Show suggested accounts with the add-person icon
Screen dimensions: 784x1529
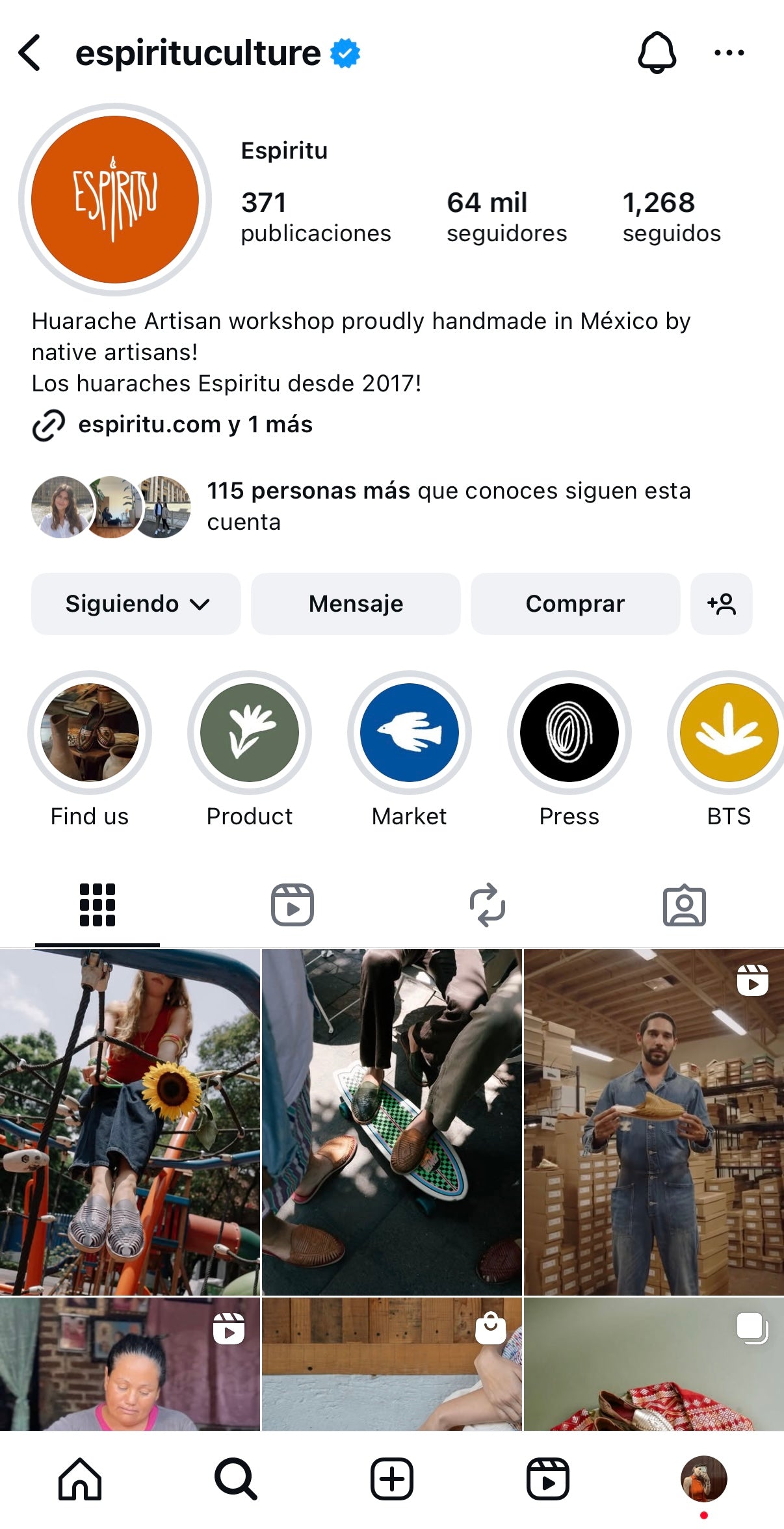click(721, 604)
